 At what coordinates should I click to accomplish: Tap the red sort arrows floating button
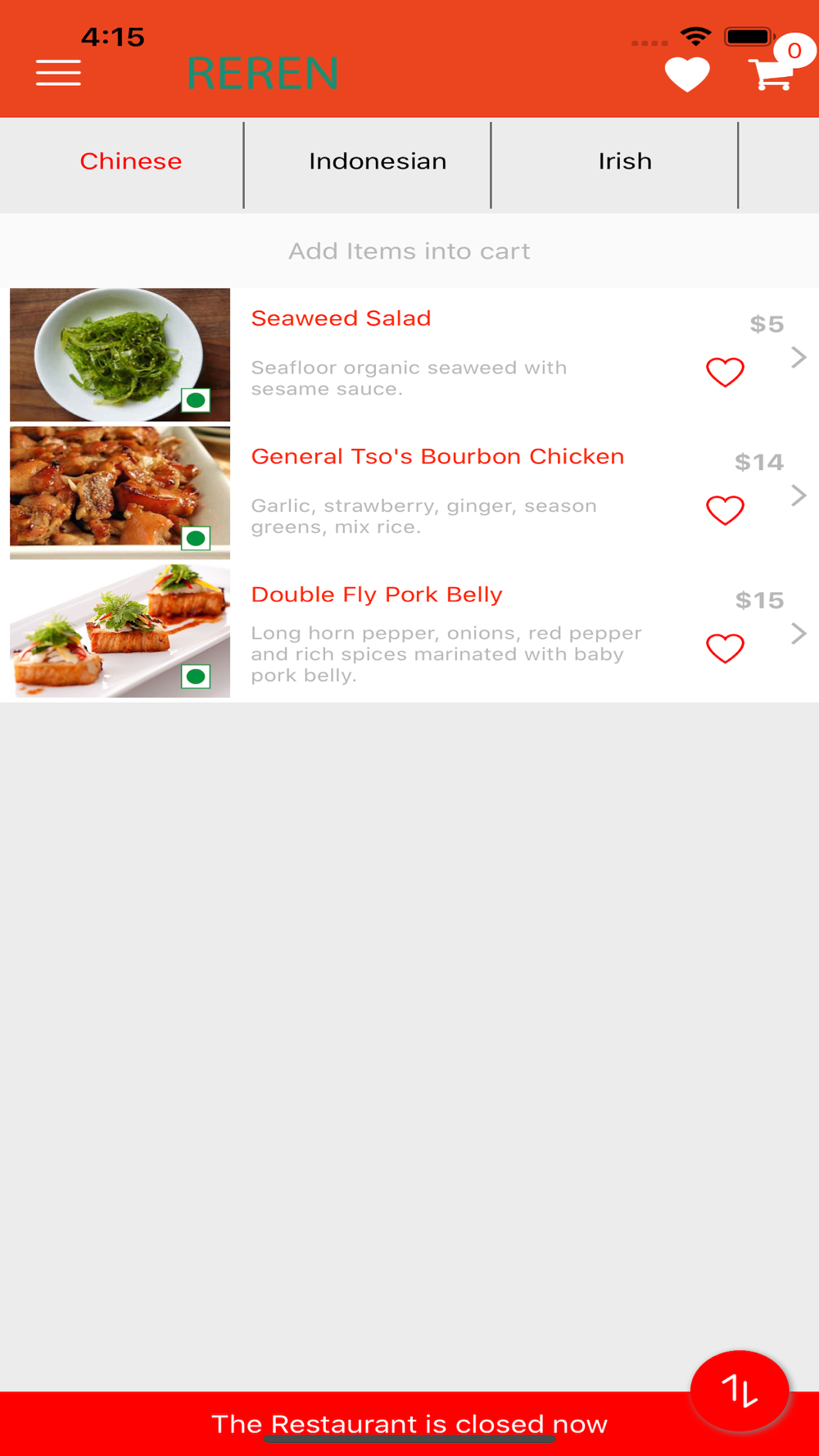tap(740, 1390)
